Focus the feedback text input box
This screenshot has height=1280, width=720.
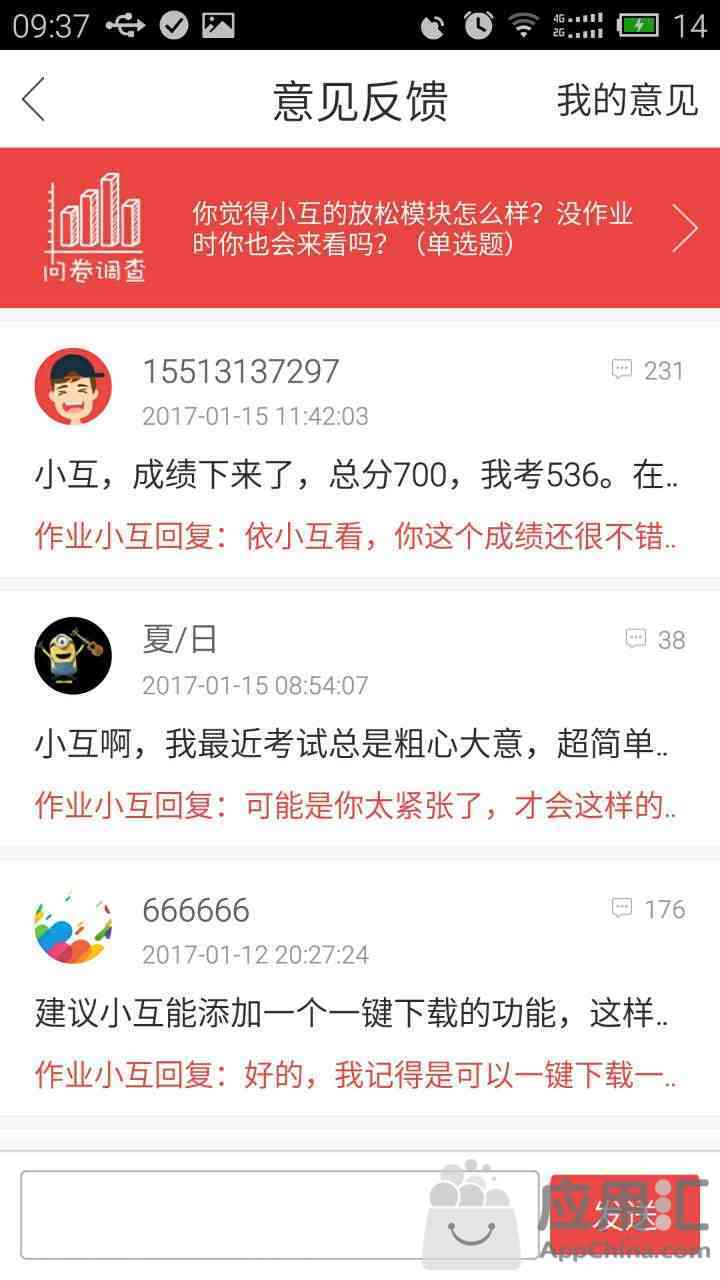(280, 1214)
